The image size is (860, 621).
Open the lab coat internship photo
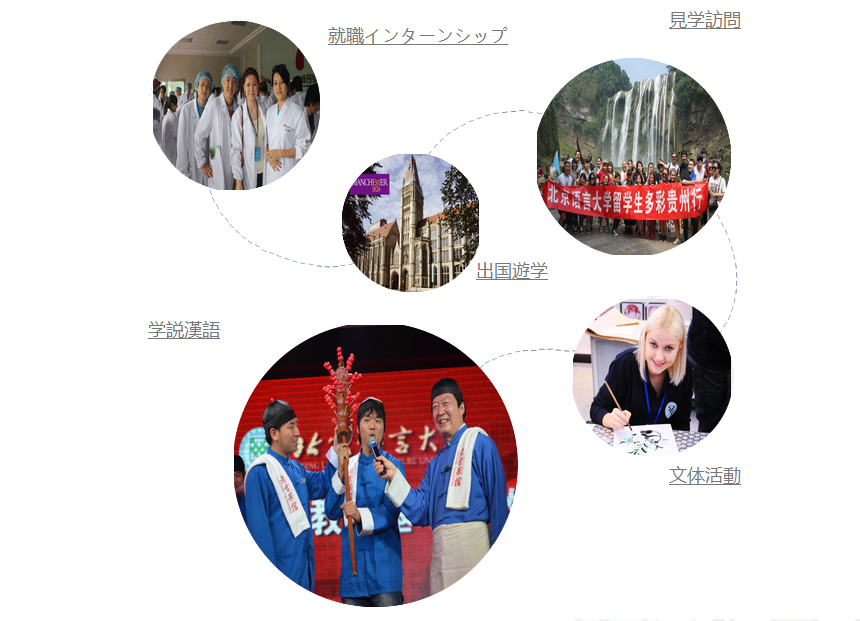(236, 106)
